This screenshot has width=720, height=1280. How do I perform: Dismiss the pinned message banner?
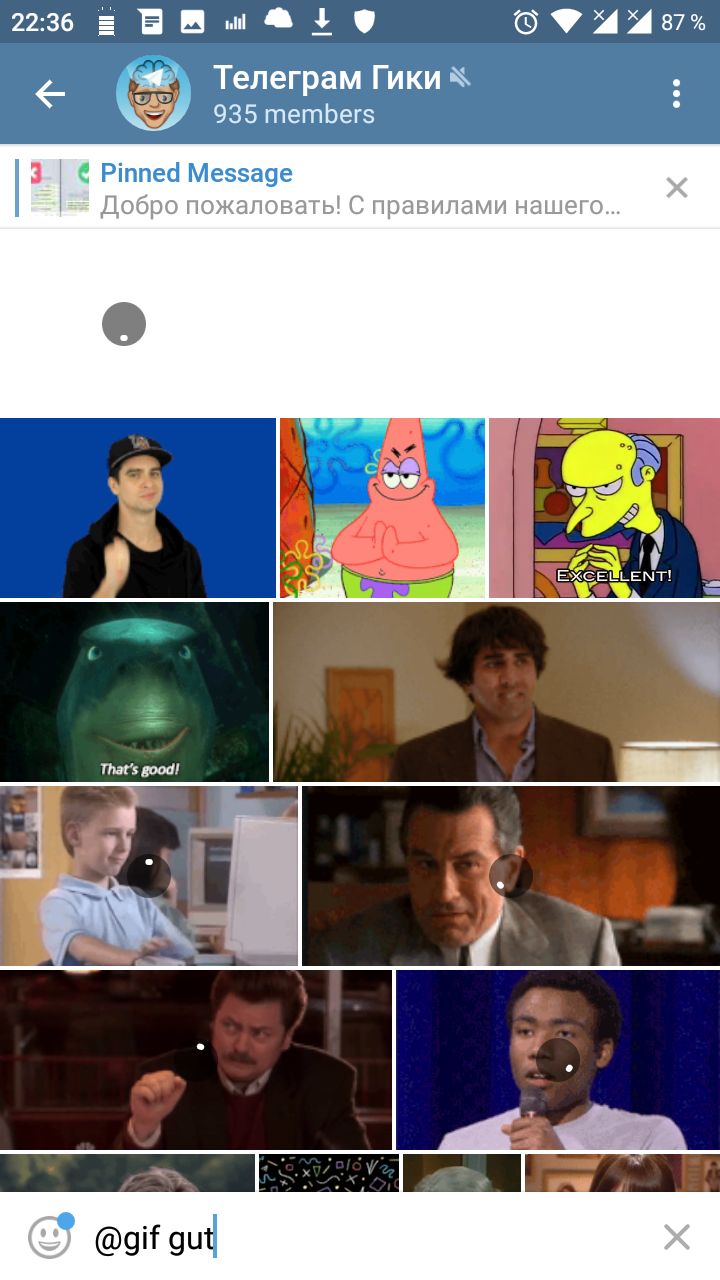[x=677, y=188]
